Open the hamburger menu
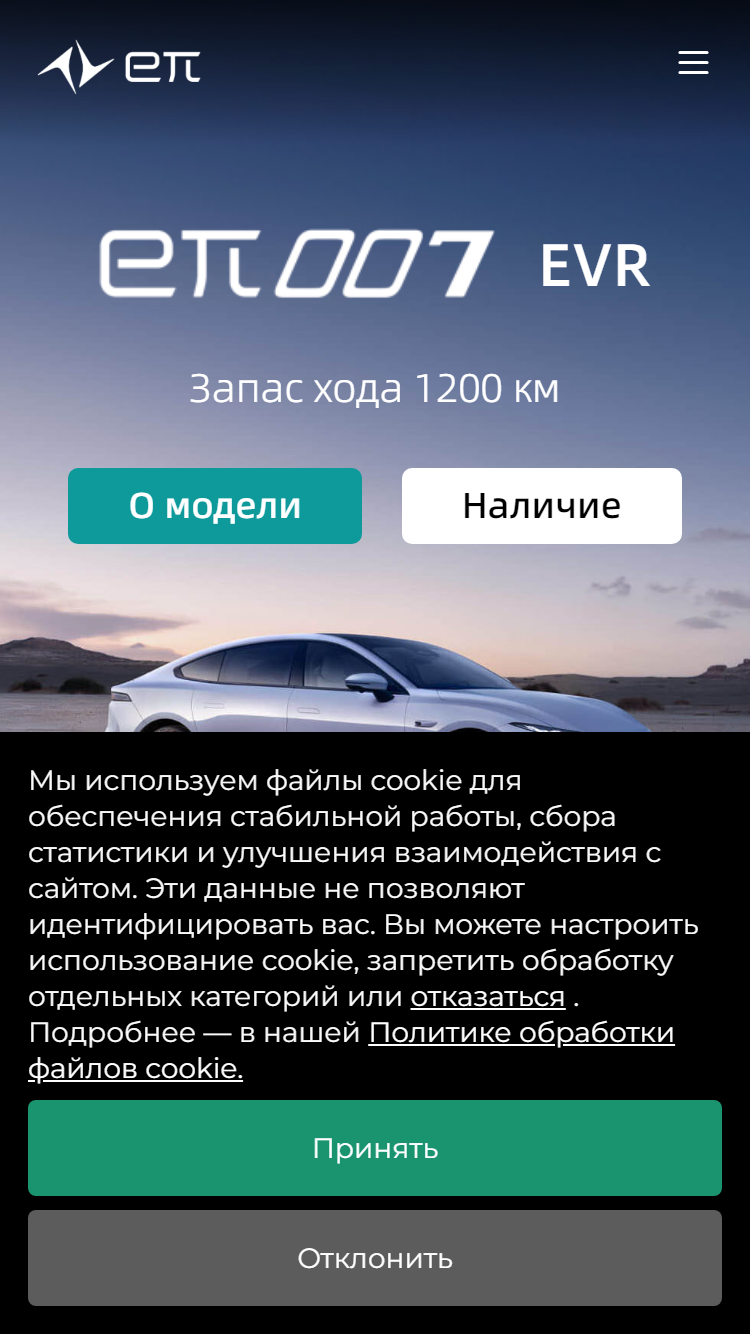The height and width of the screenshot is (1334, 750). (x=693, y=63)
